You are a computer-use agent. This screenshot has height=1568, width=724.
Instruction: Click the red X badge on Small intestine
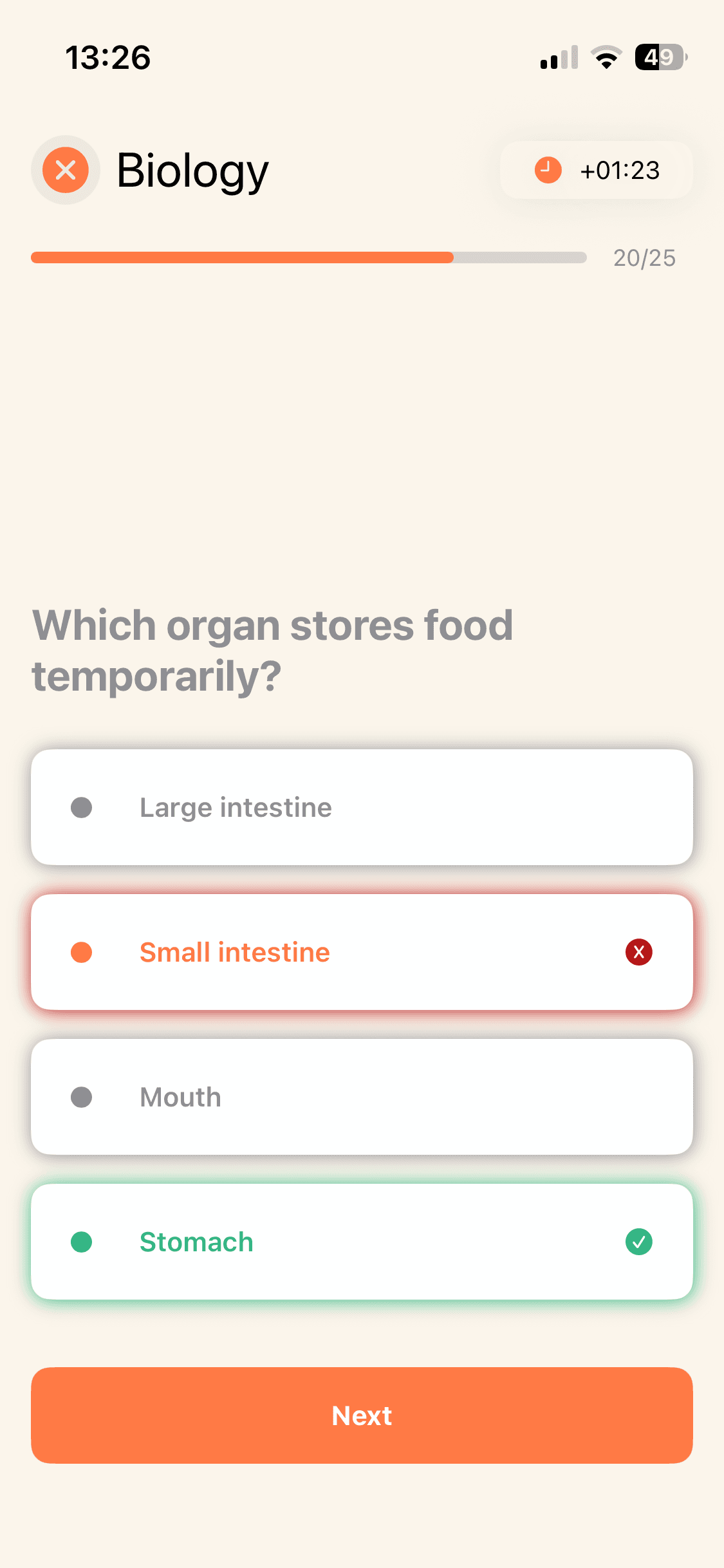click(638, 953)
